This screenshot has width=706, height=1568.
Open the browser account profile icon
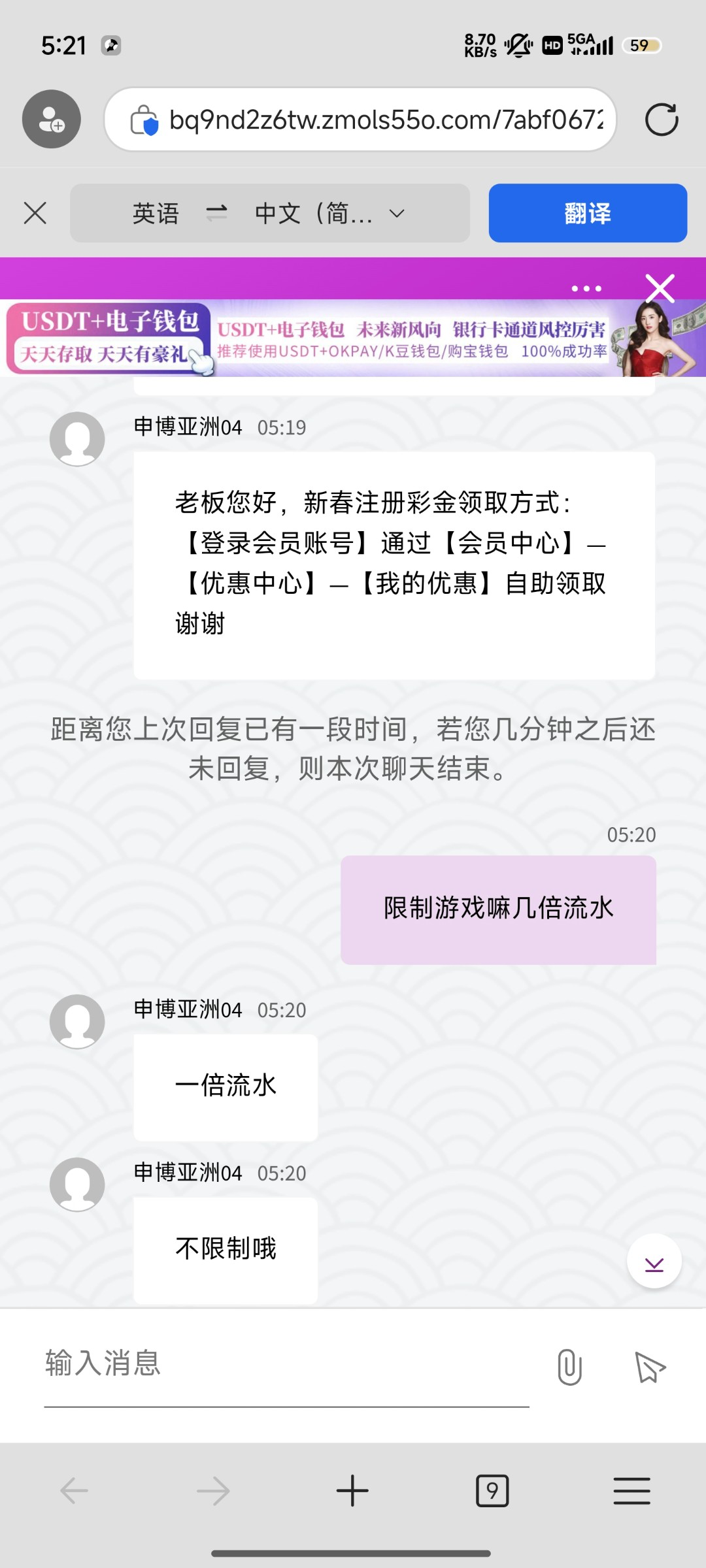52,120
